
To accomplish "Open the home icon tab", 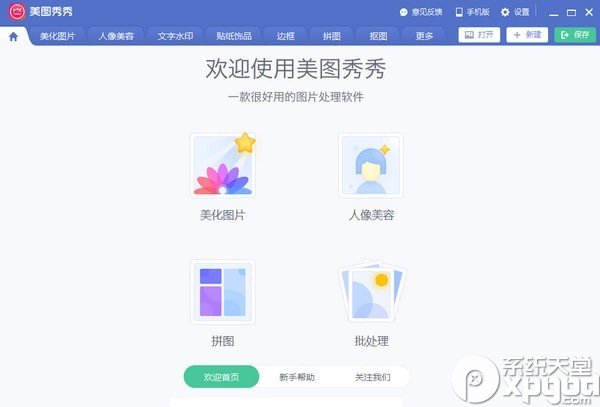I will pyautogui.click(x=13, y=36).
